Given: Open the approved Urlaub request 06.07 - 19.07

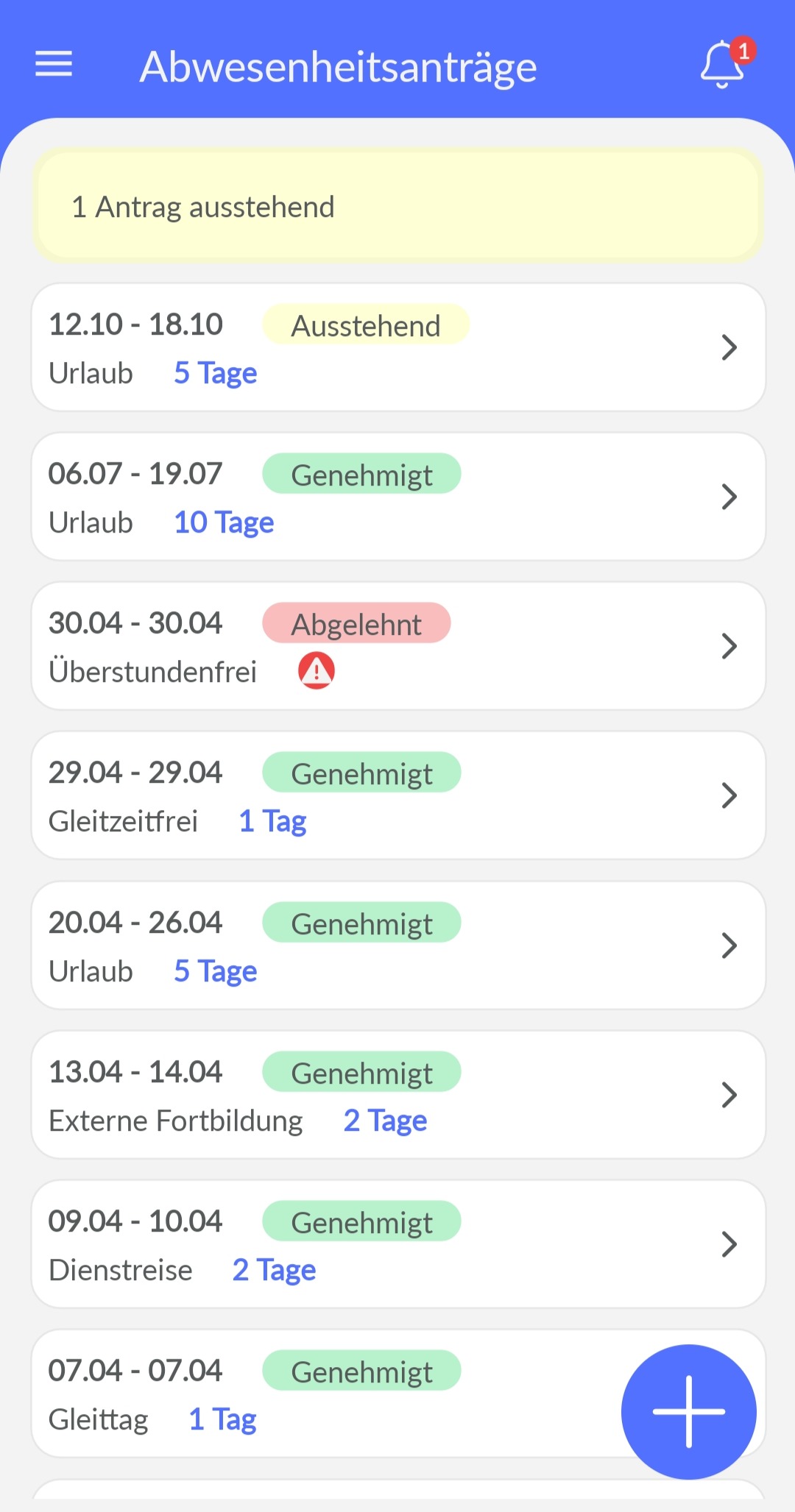Looking at the screenshot, I should click(397, 497).
